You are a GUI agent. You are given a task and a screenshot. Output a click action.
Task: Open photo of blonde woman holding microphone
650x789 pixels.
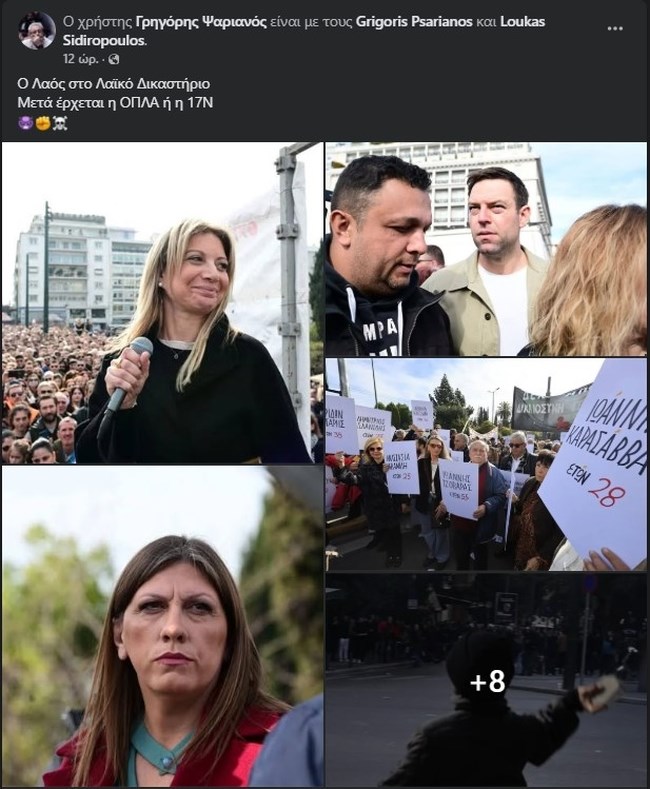(x=162, y=303)
